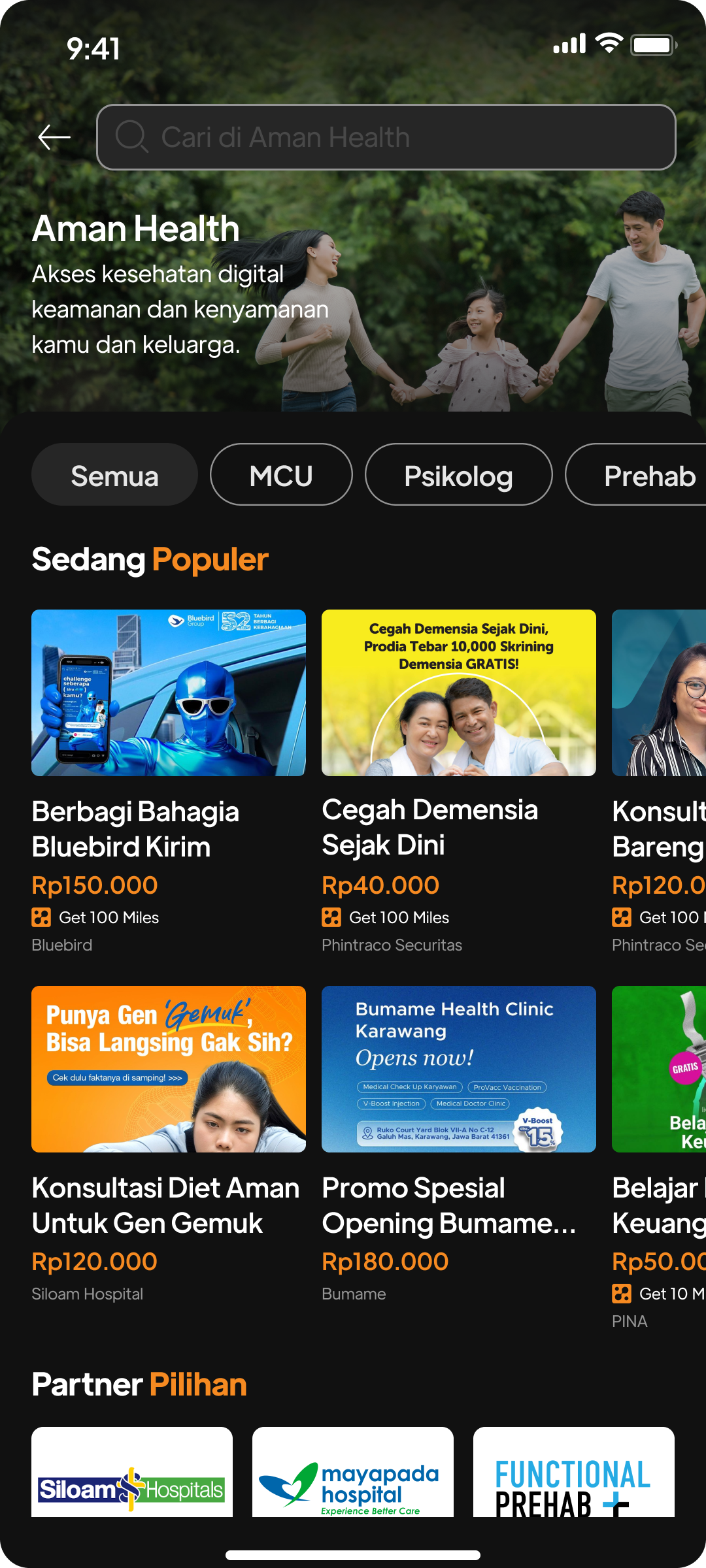
Task: Switch to the MCU category chip
Action: [281, 475]
